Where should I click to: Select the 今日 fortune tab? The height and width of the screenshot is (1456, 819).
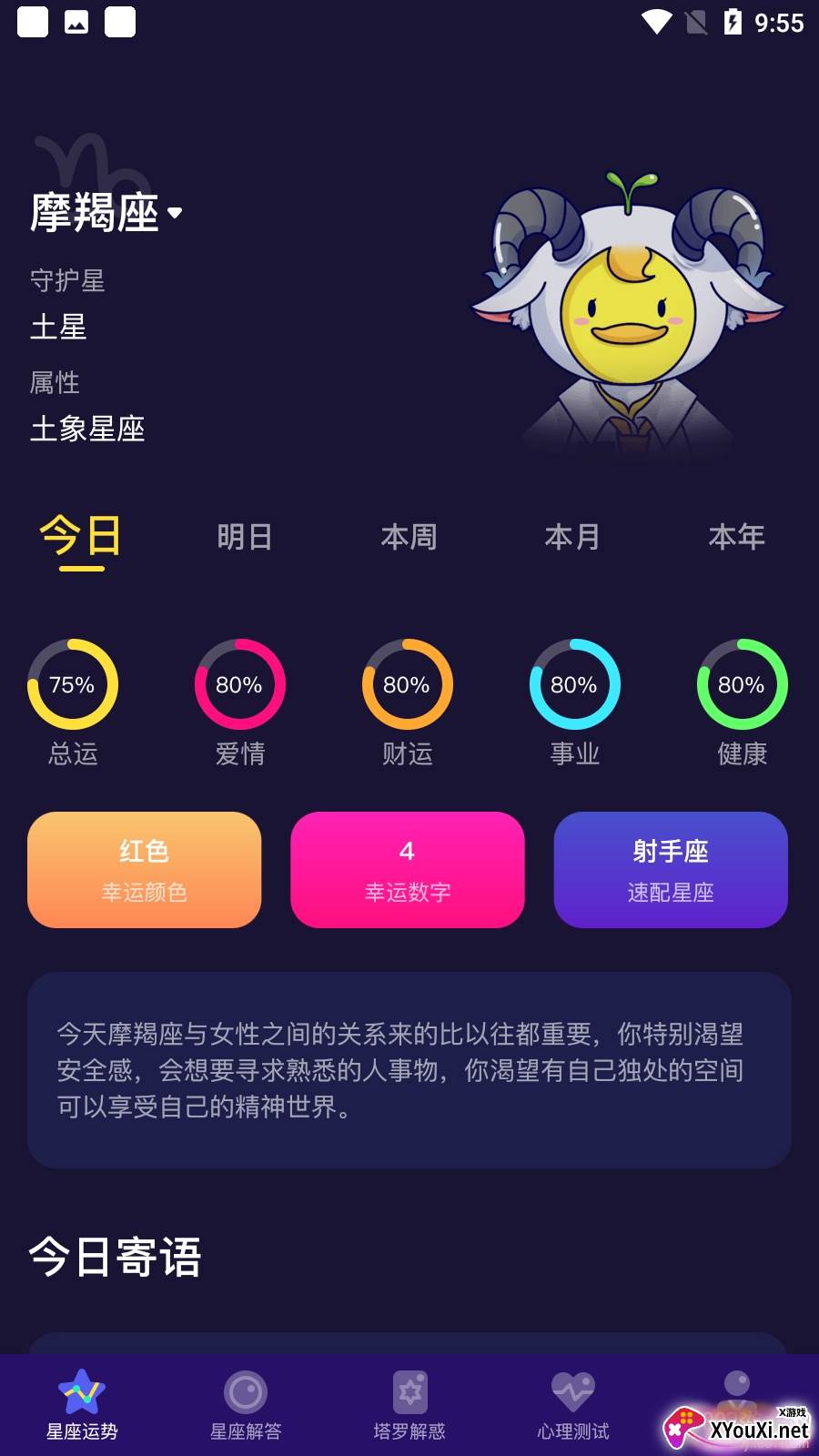click(81, 537)
